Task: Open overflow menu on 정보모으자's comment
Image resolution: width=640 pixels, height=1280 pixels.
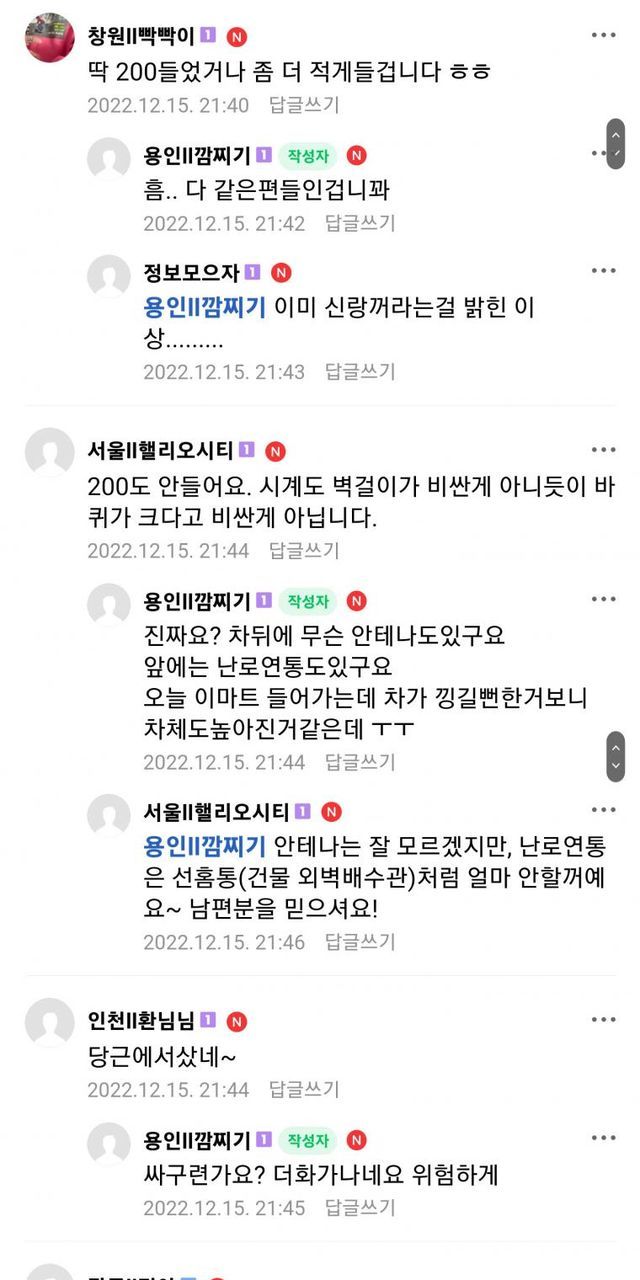Action: [603, 271]
